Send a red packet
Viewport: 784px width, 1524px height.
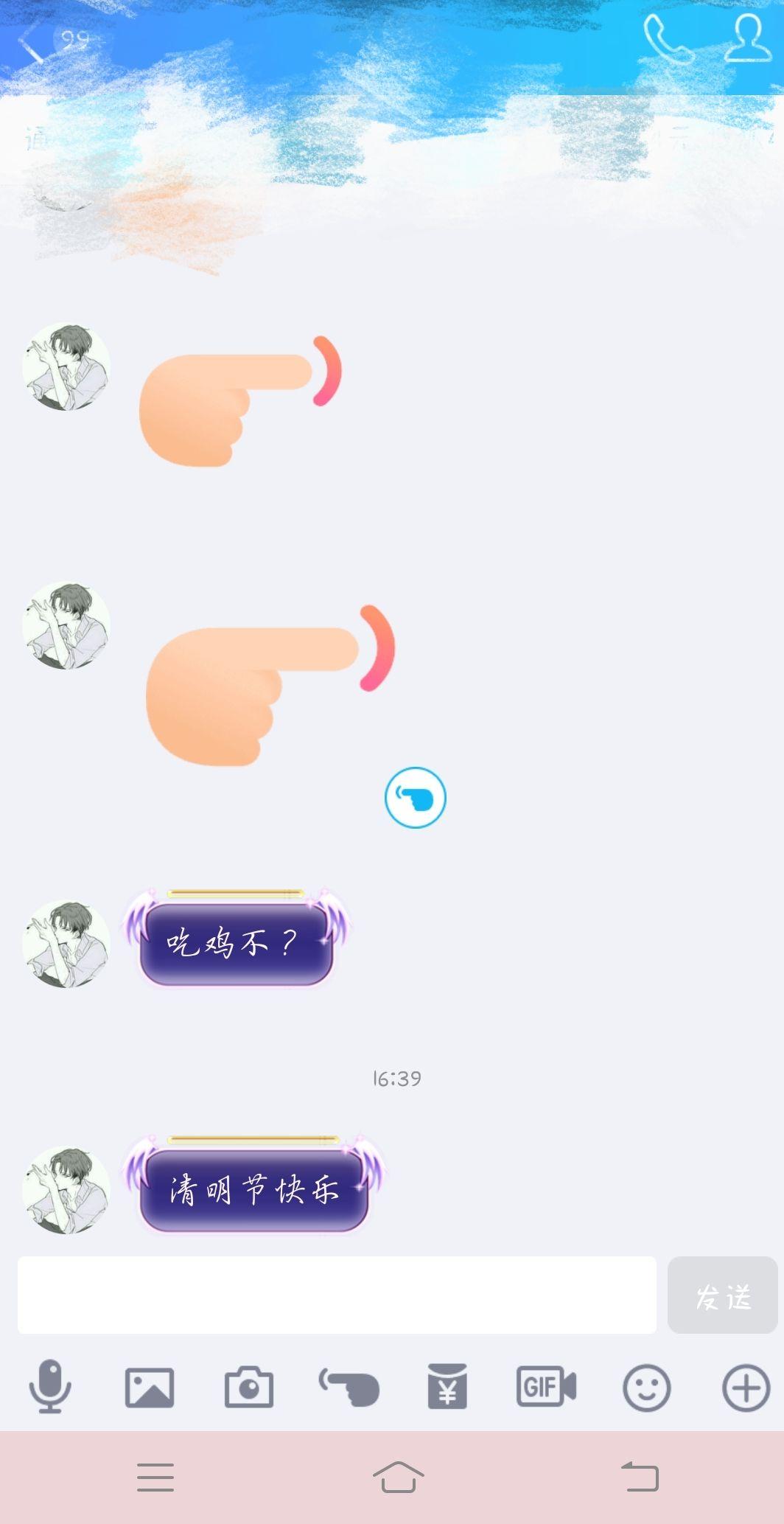(x=447, y=1386)
